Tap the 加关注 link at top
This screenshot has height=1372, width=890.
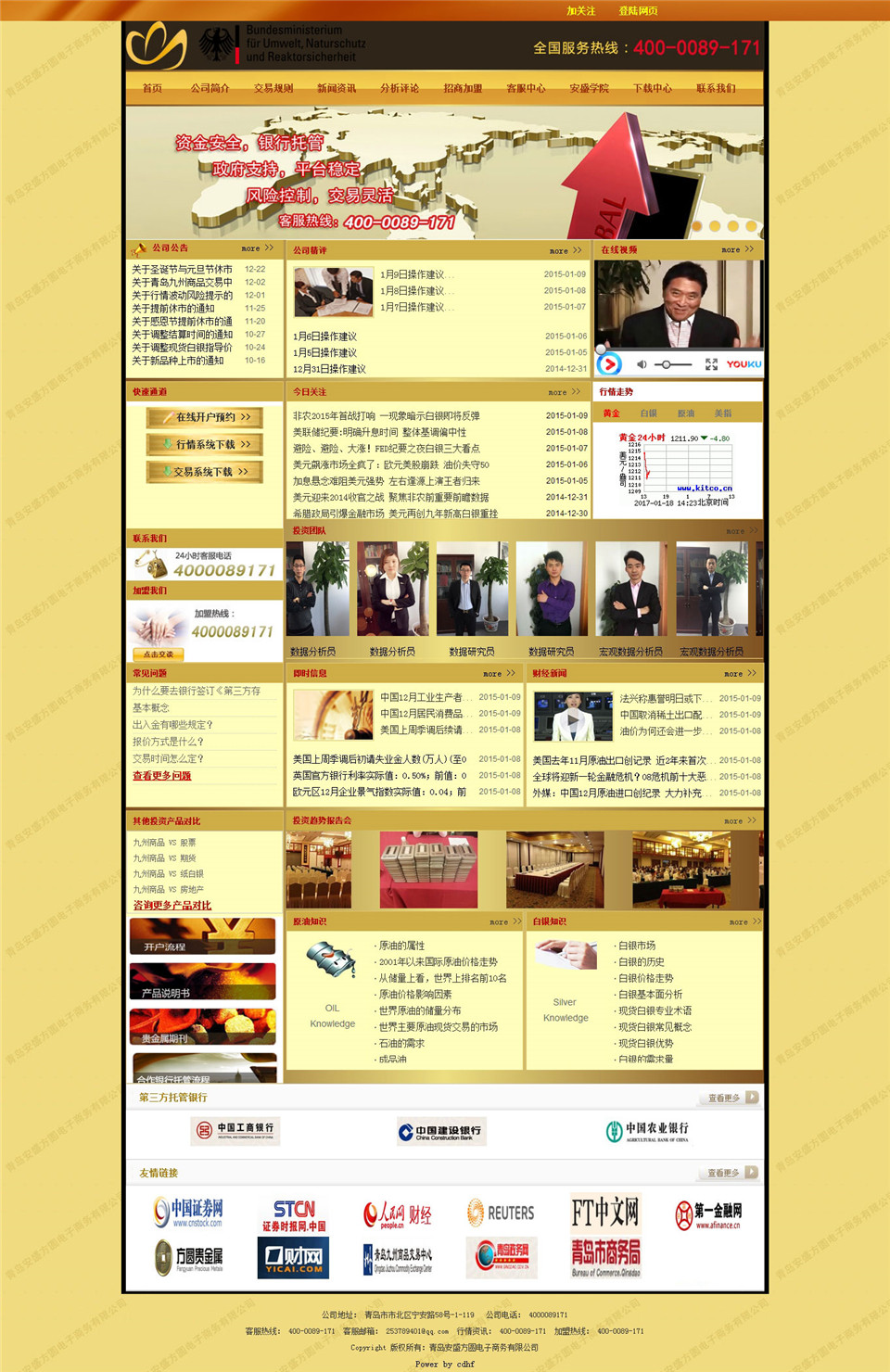[580, 11]
